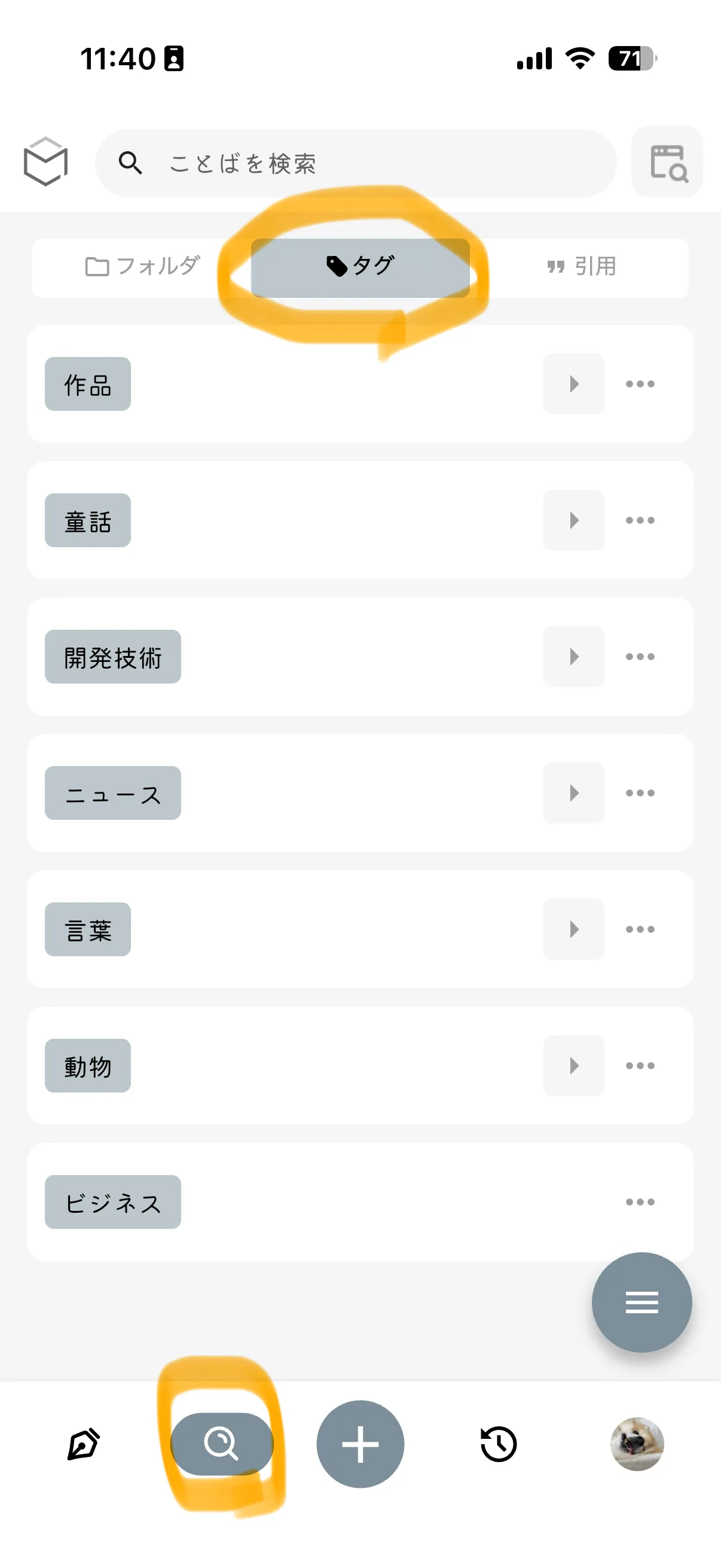The height and width of the screenshot is (1568, 721).
Task: Expand the 動物 tag row
Action: point(573,1064)
